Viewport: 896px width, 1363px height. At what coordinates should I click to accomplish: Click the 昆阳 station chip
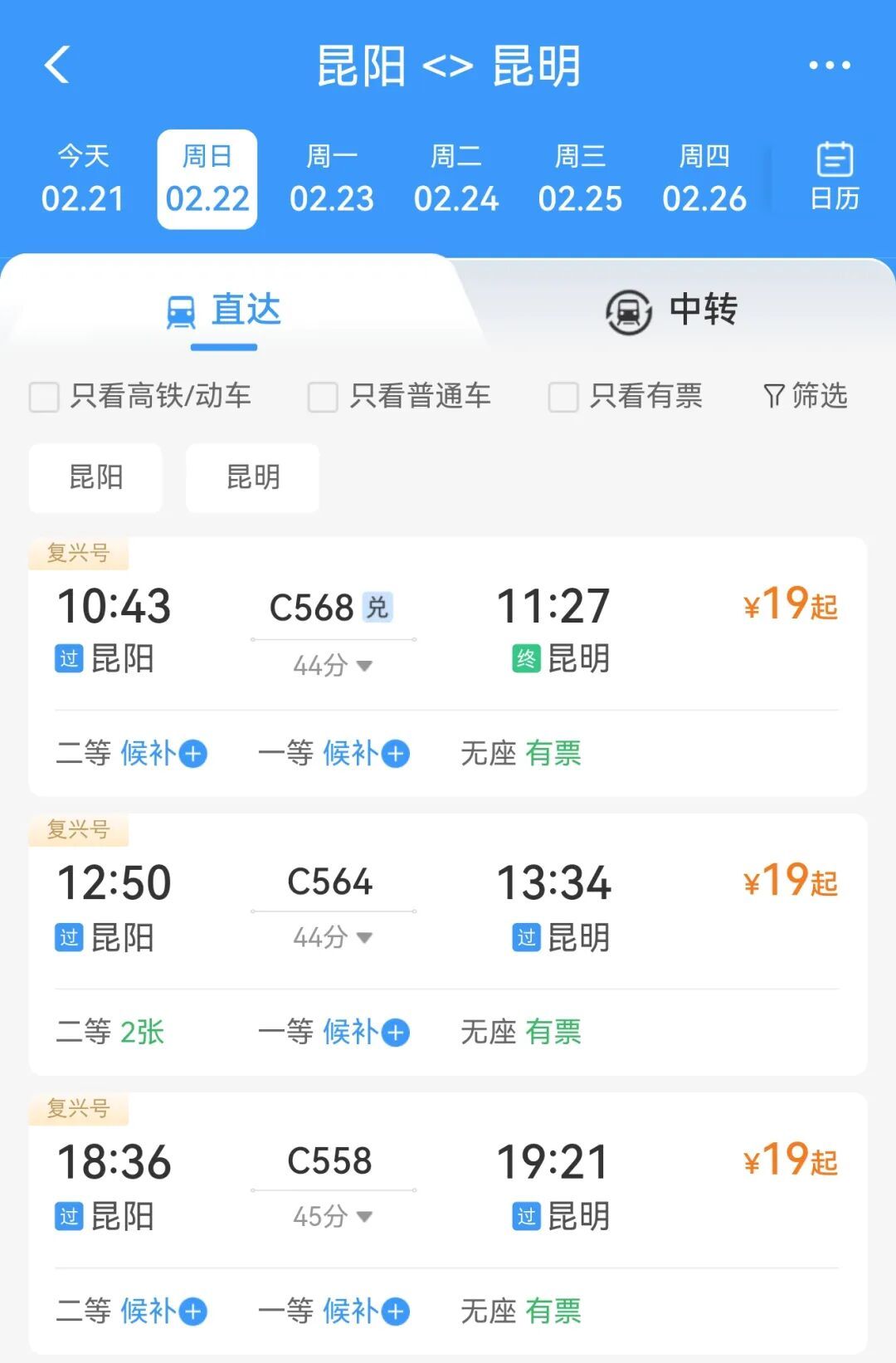pos(95,478)
